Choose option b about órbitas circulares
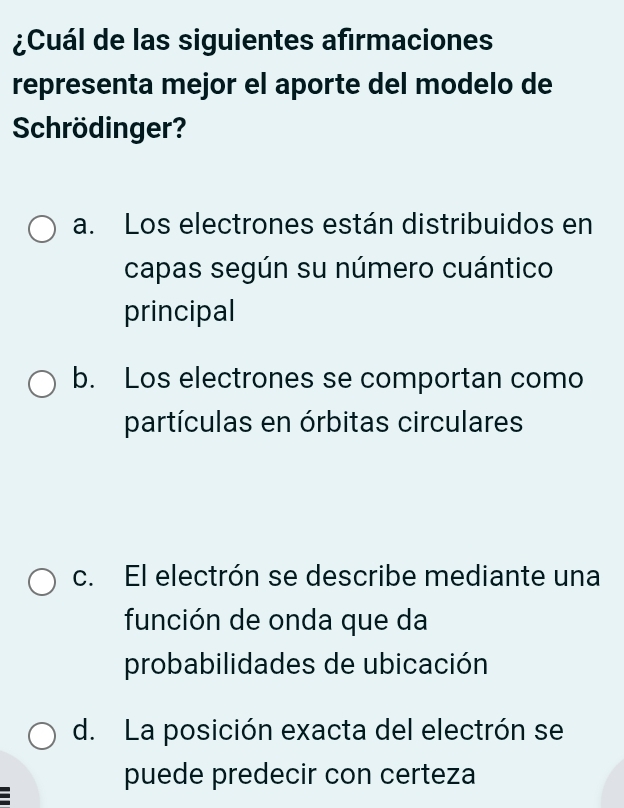This screenshot has width=624, height=808. [42, 384]
